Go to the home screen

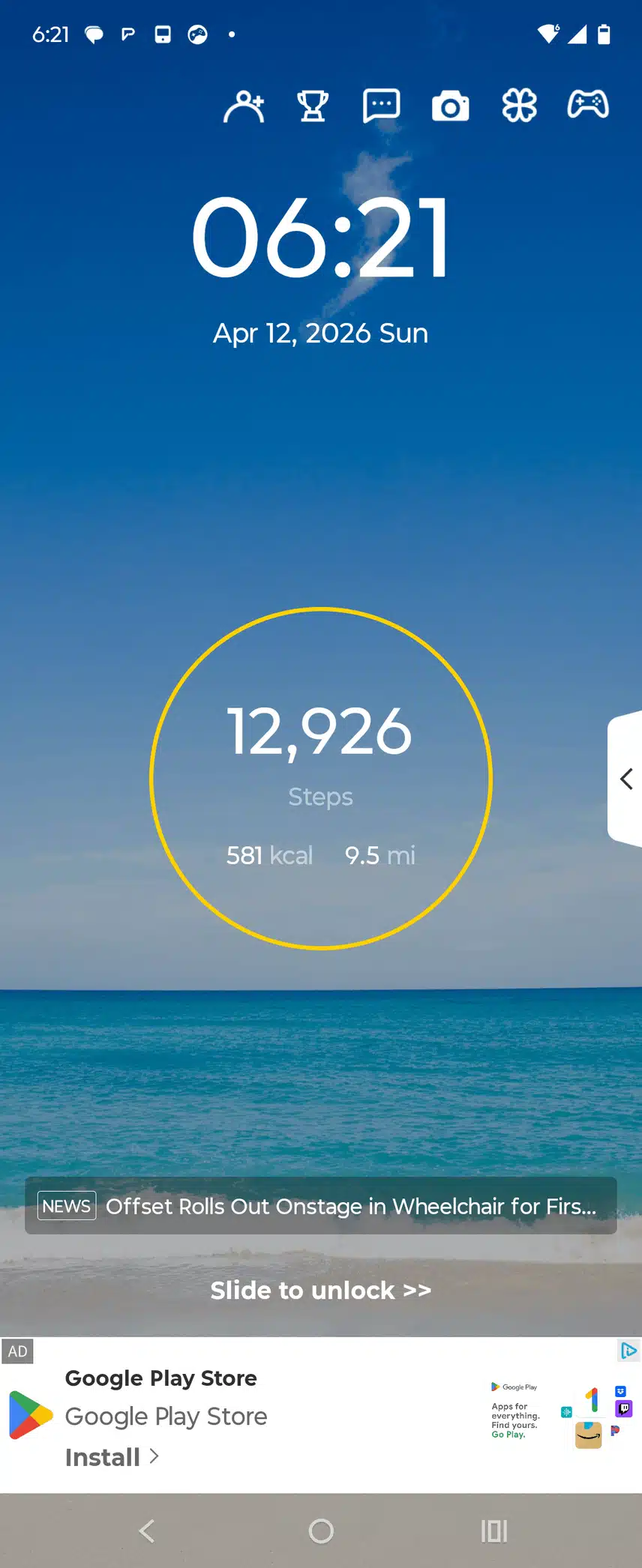pos(321,1531)
